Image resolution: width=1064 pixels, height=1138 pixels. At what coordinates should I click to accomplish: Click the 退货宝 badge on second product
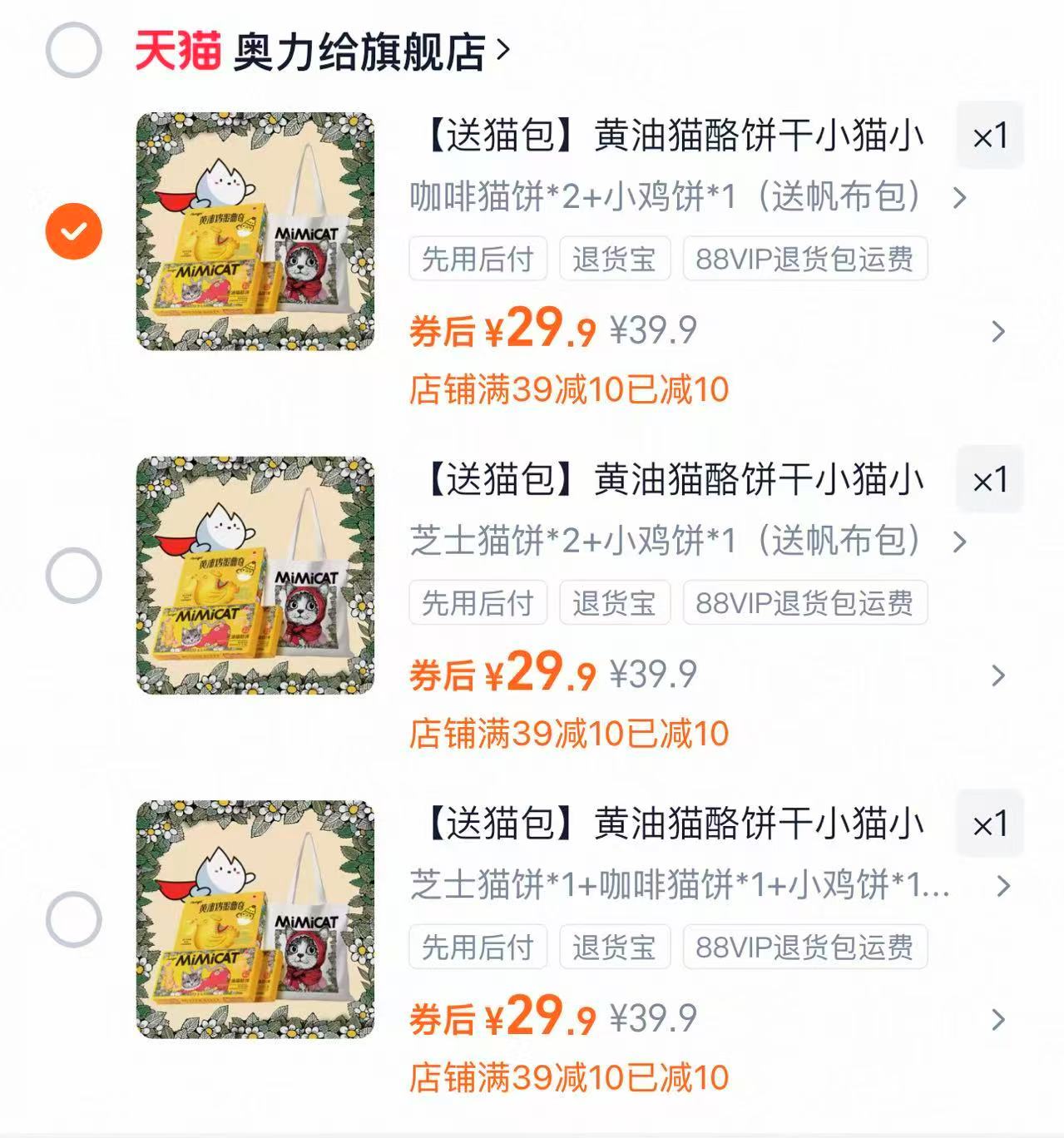(x=616, y=603)
